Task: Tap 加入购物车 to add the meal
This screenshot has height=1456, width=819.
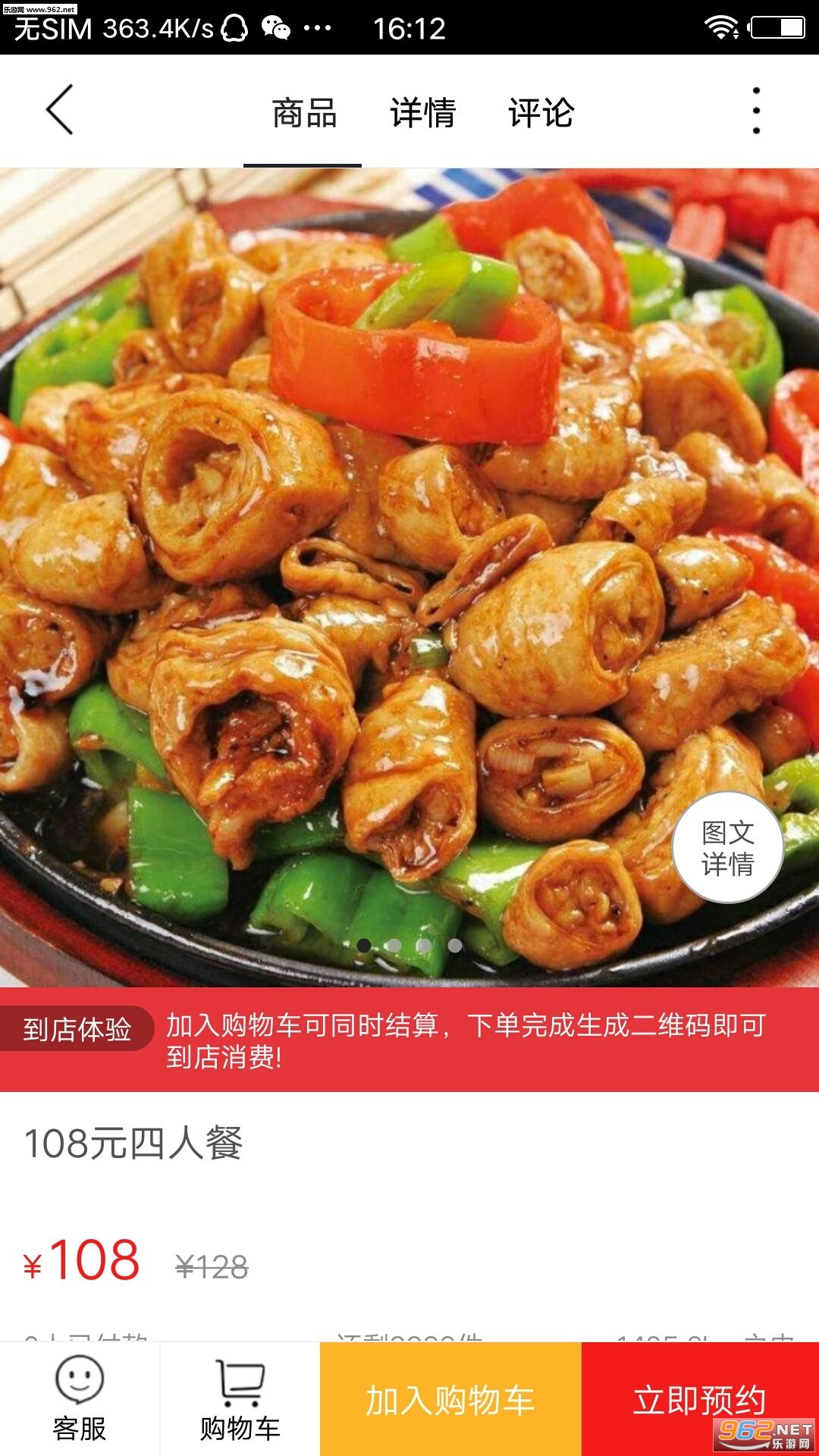Action: point(450,1400)
